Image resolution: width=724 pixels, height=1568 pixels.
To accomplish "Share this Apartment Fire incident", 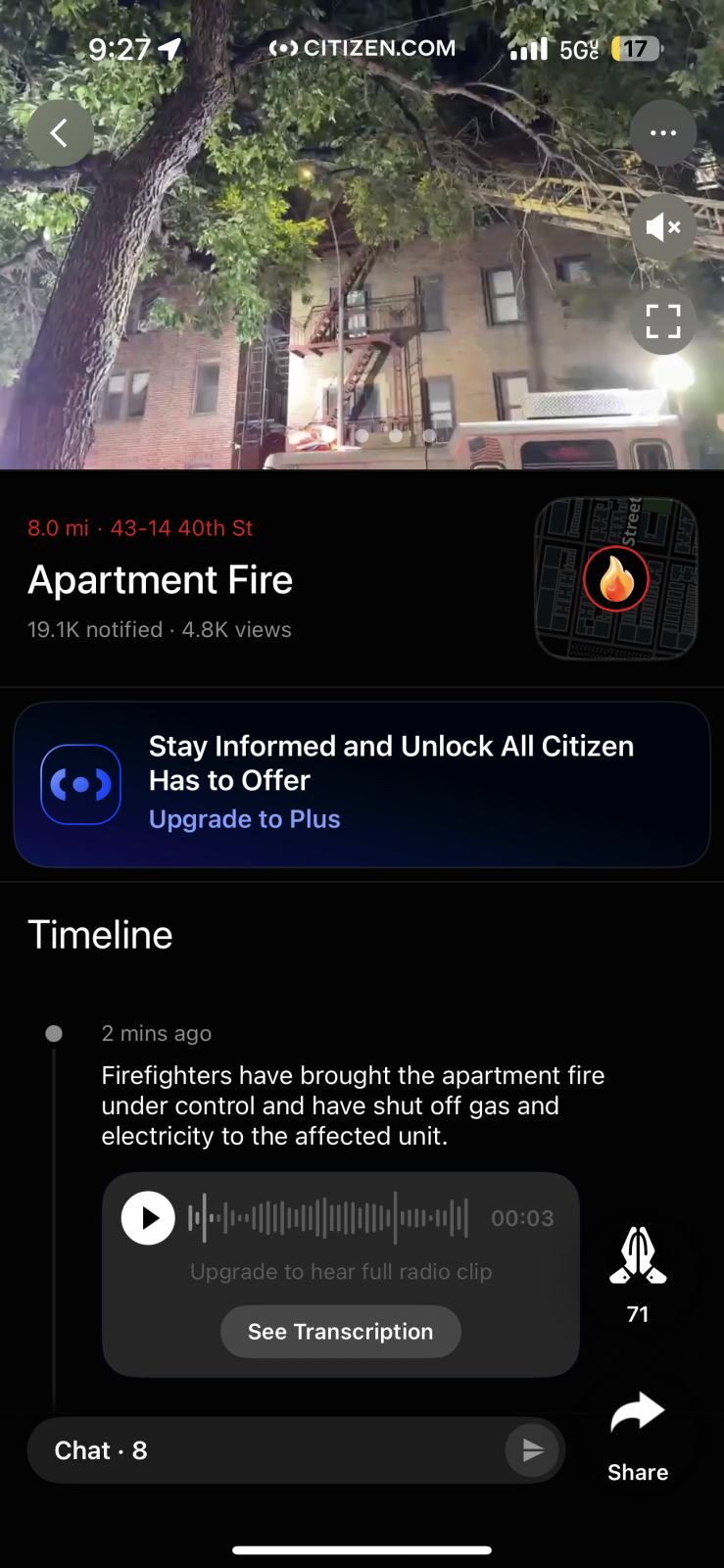I will [x=638, y=1431].
